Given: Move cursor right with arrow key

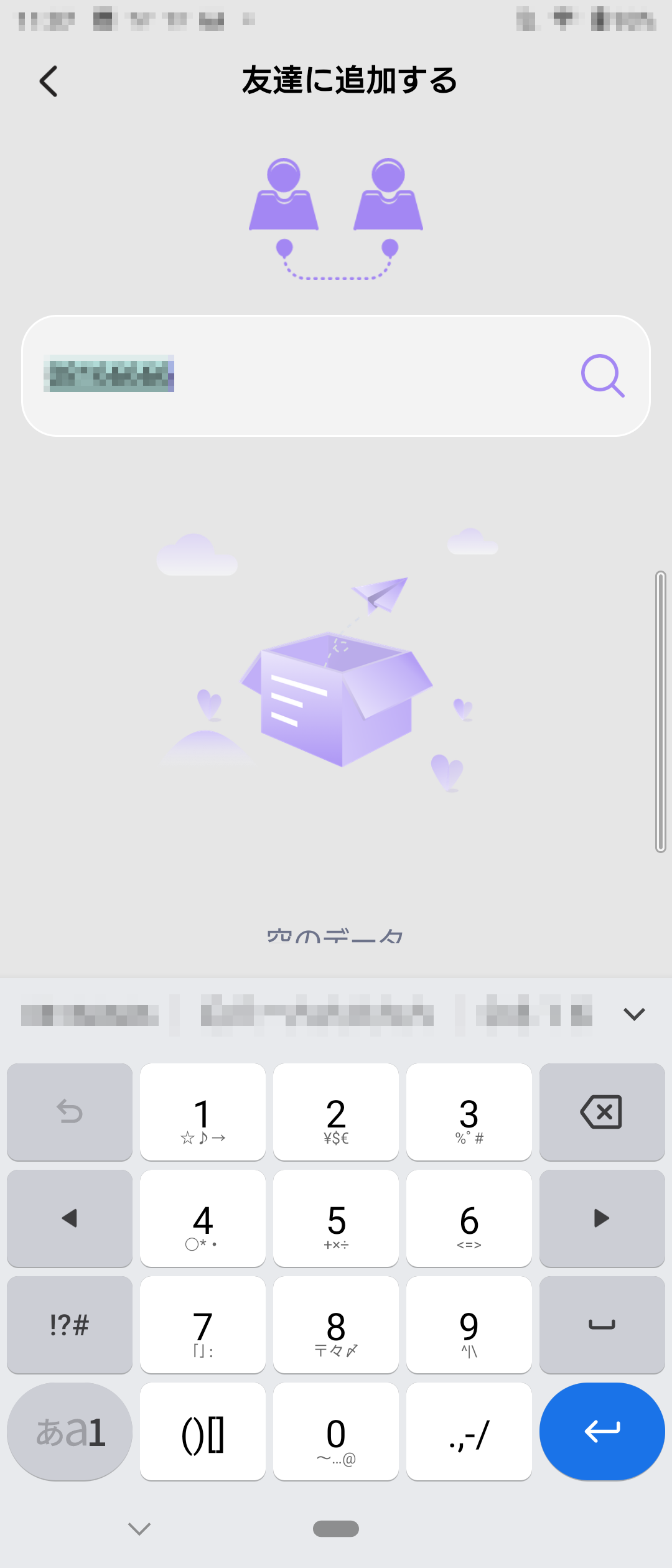Looking at the screenshot, I should click(x=602, y=1218).
